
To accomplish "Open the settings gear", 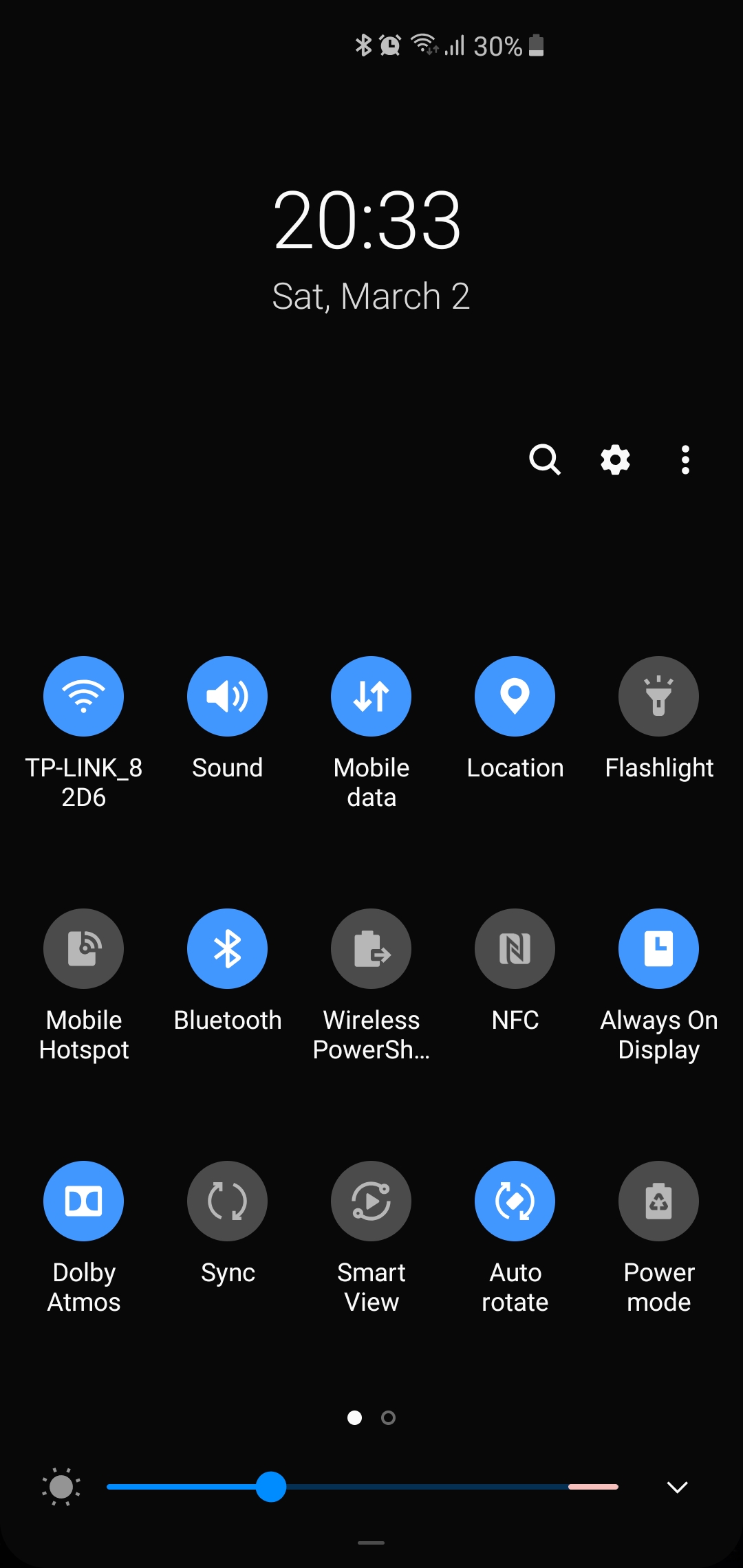I will (x=615, y=459).
